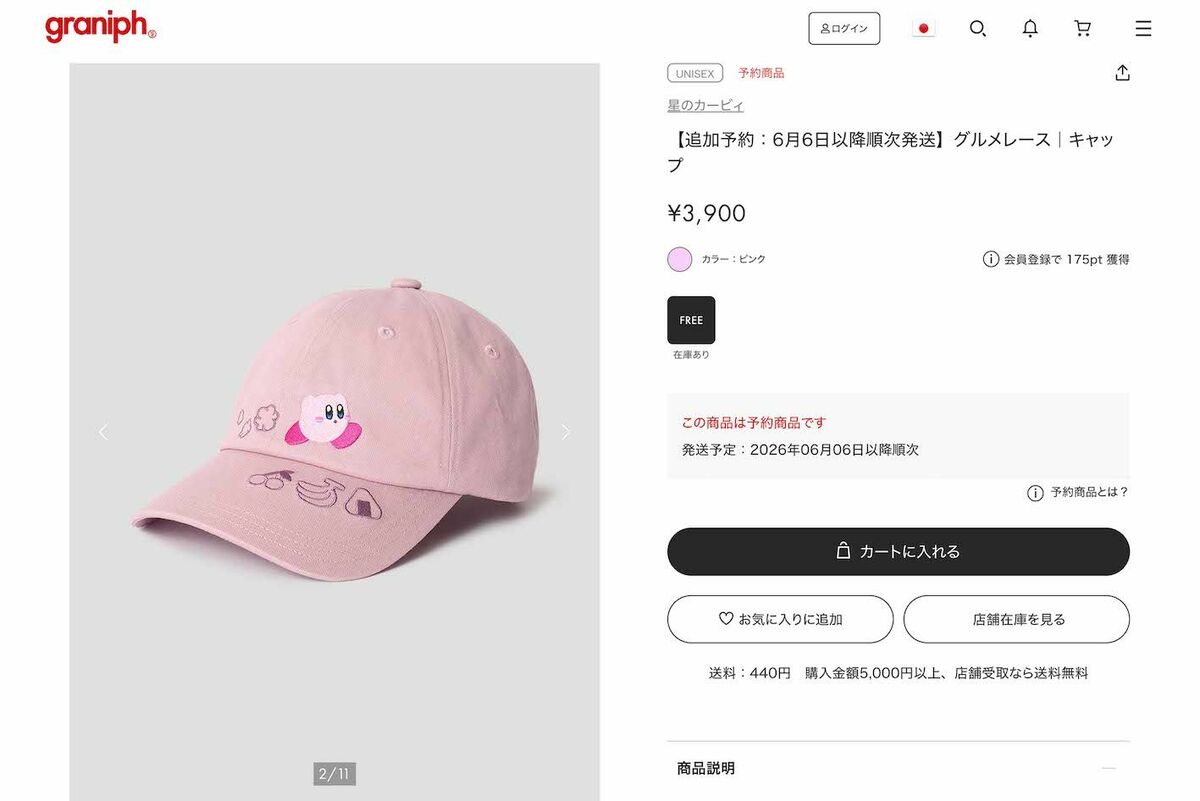Add item with カートに入れる
This screenshot has height=801, width=1200.
[898, 551]
